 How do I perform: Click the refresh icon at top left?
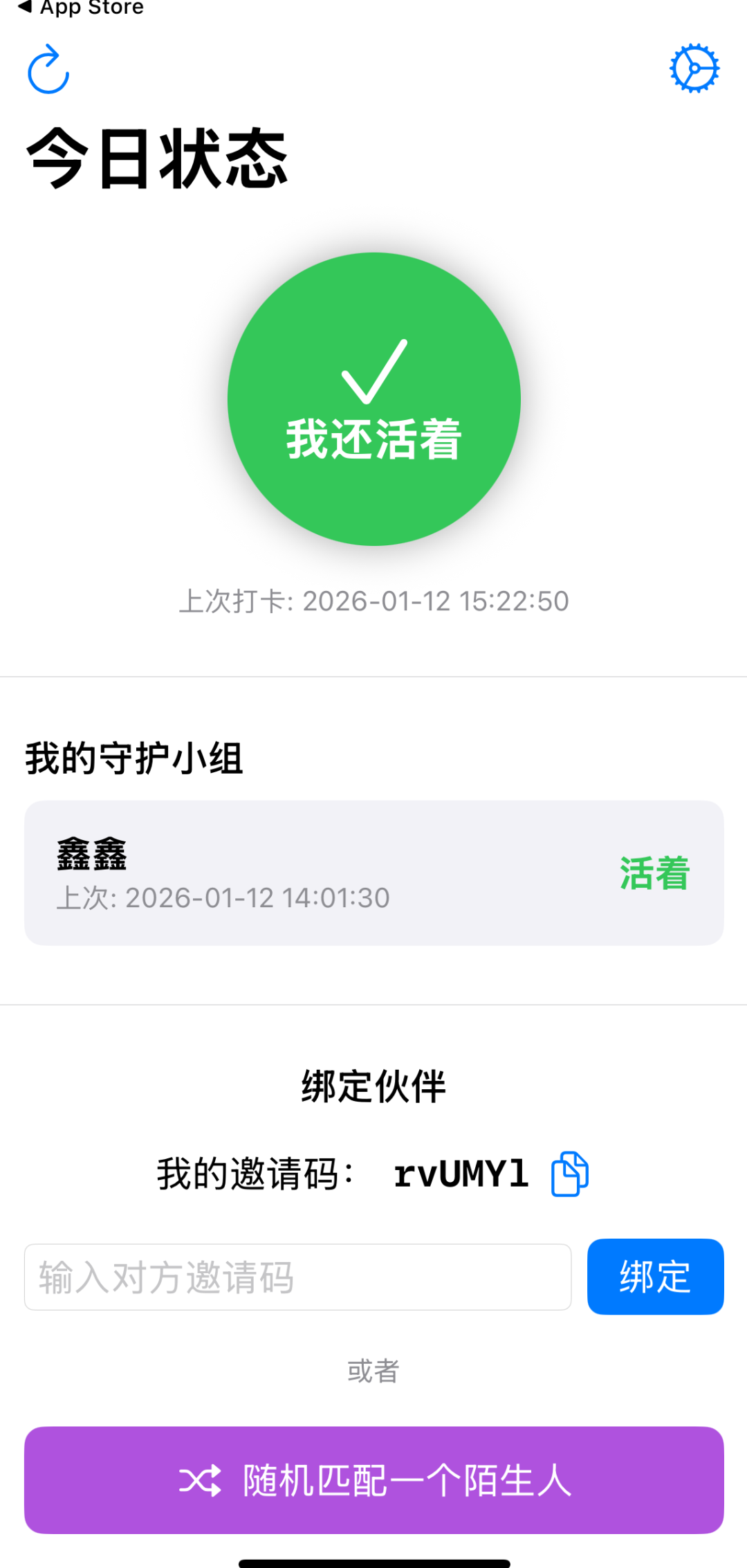tap(48, 69)
